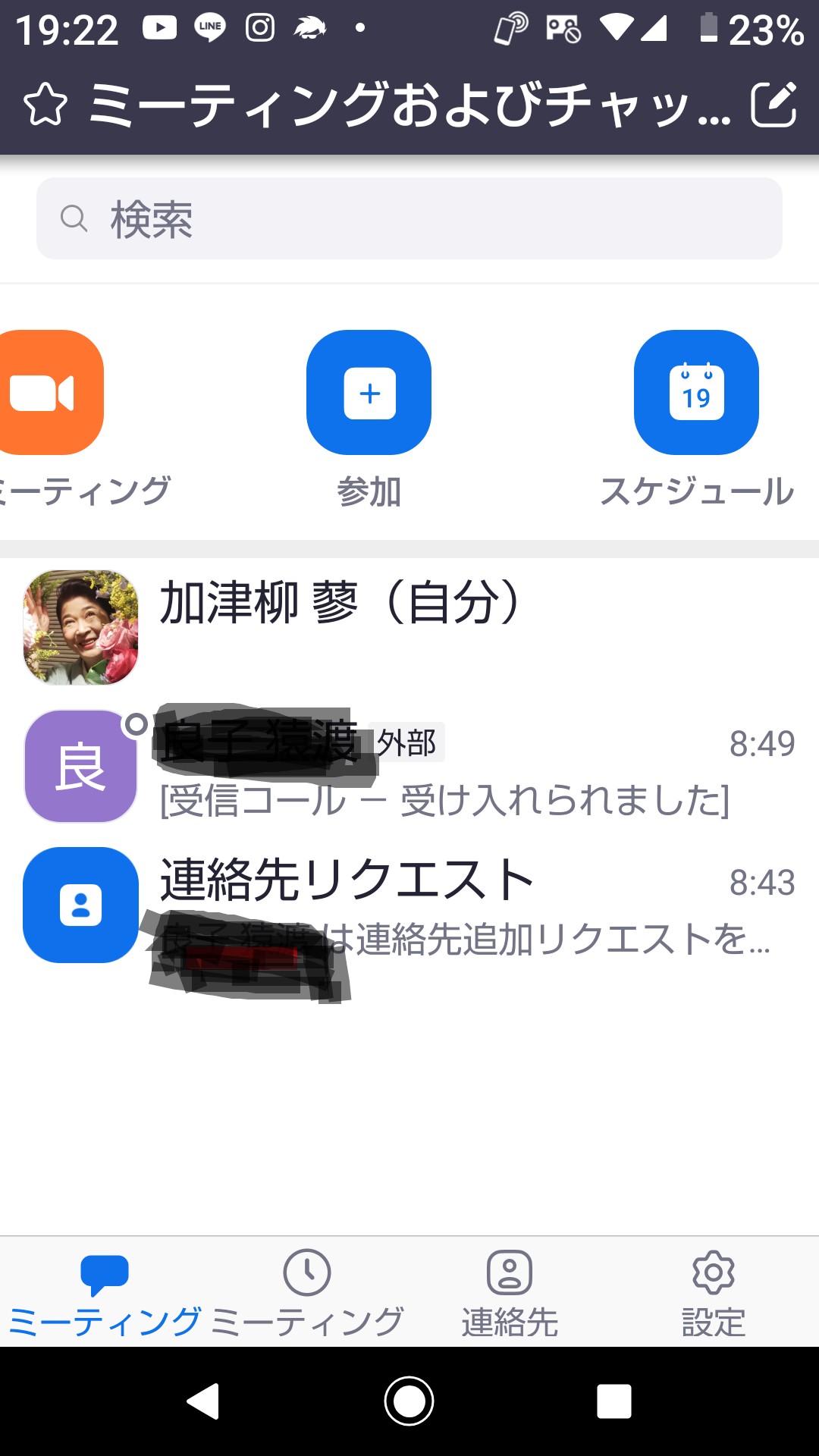Tap the 検索 search field
The width and height of the screenshot is (819, 1456).
tap(409, 218)
